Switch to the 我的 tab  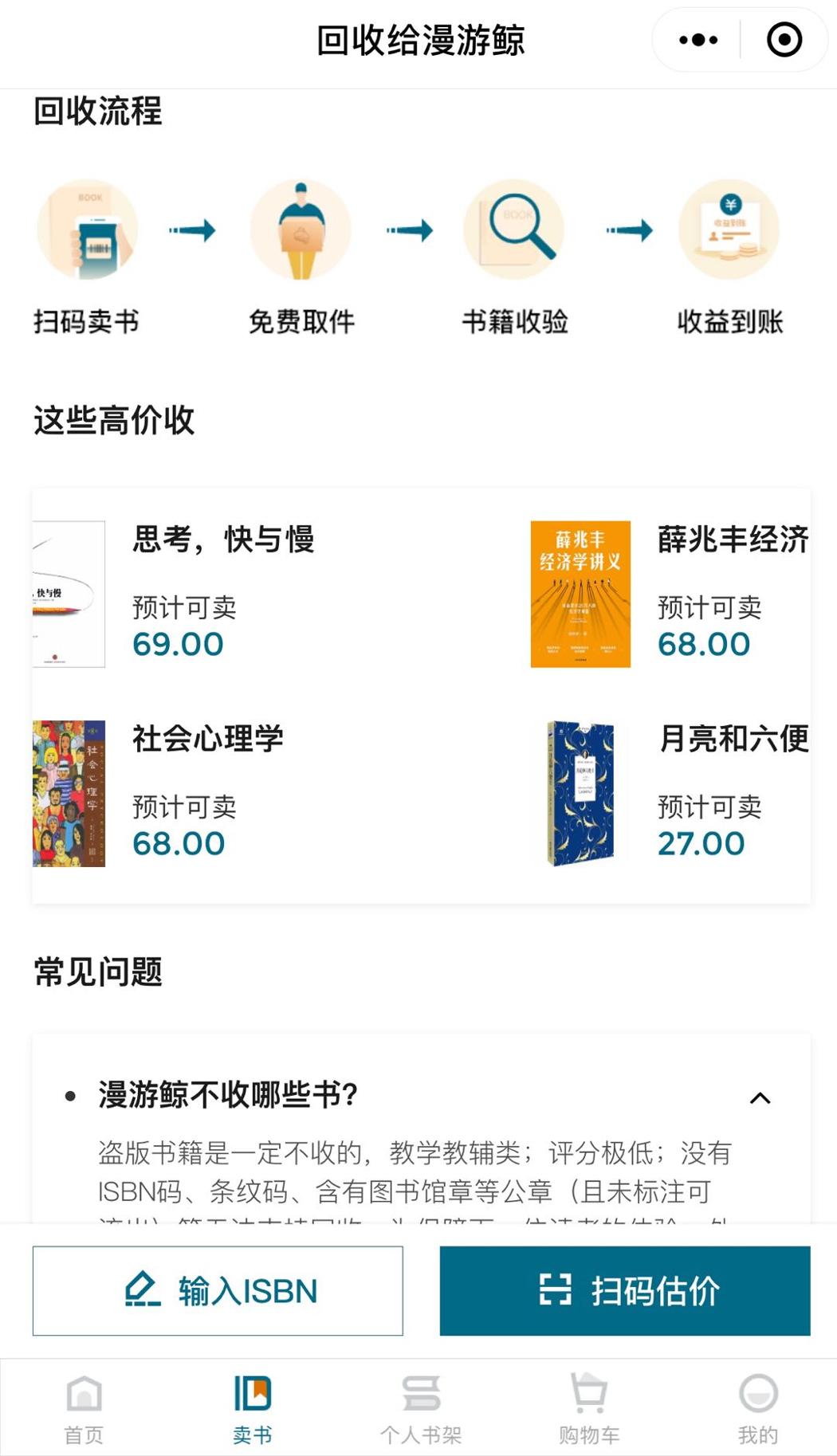[x=757, y=1408]
